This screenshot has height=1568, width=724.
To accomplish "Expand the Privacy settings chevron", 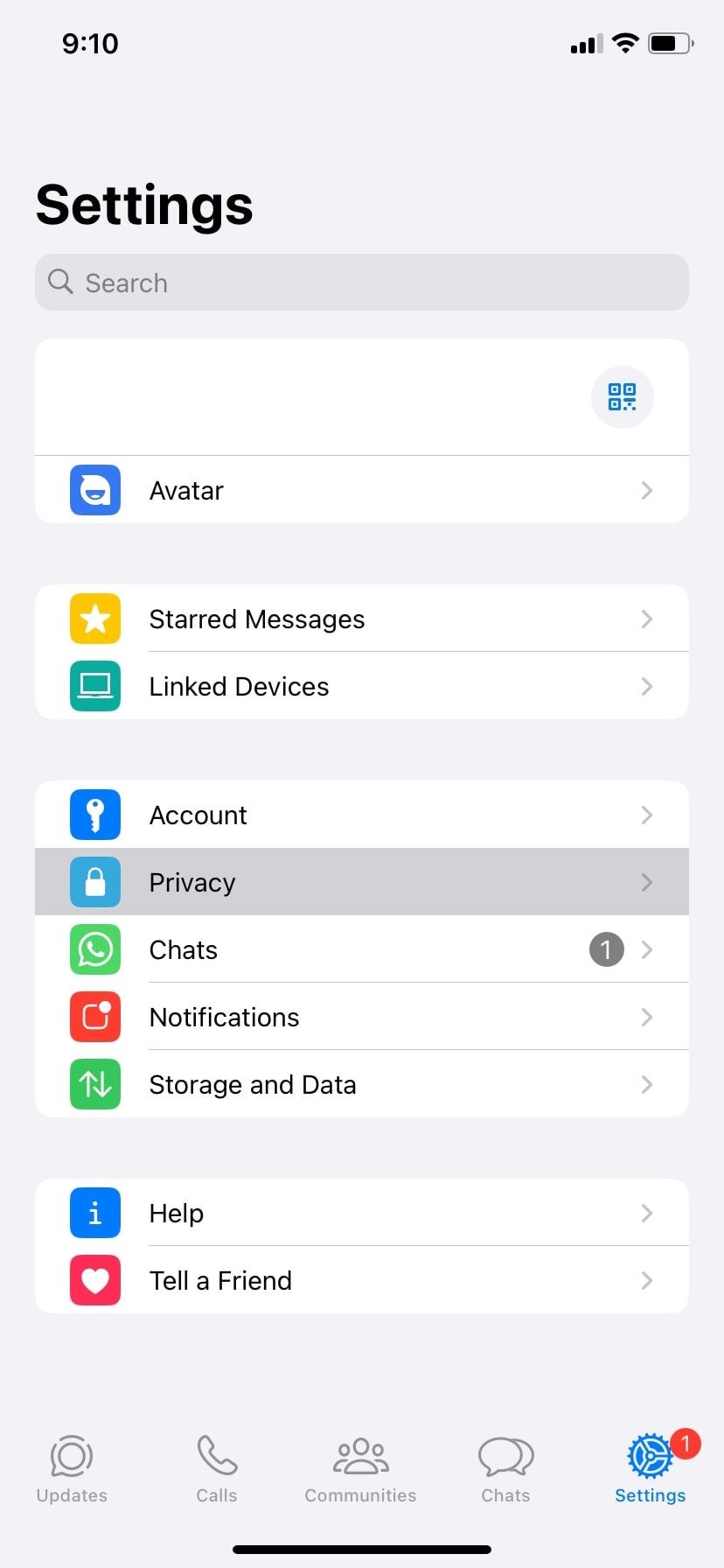I will 647,882.
